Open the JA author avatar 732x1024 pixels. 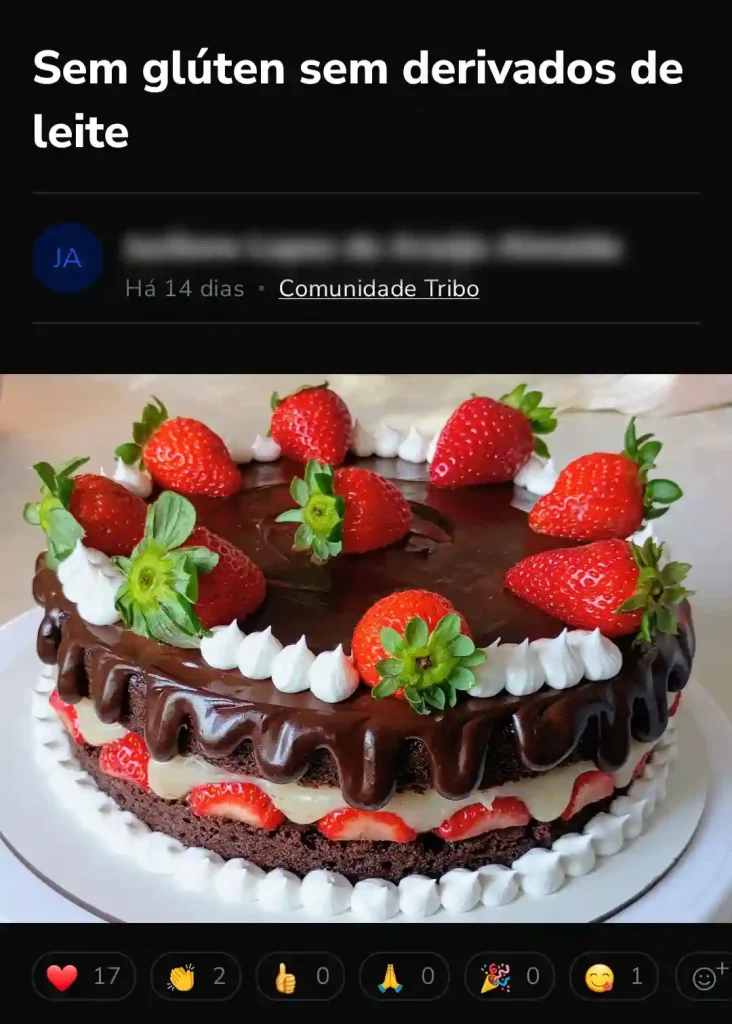coord(67,258)
